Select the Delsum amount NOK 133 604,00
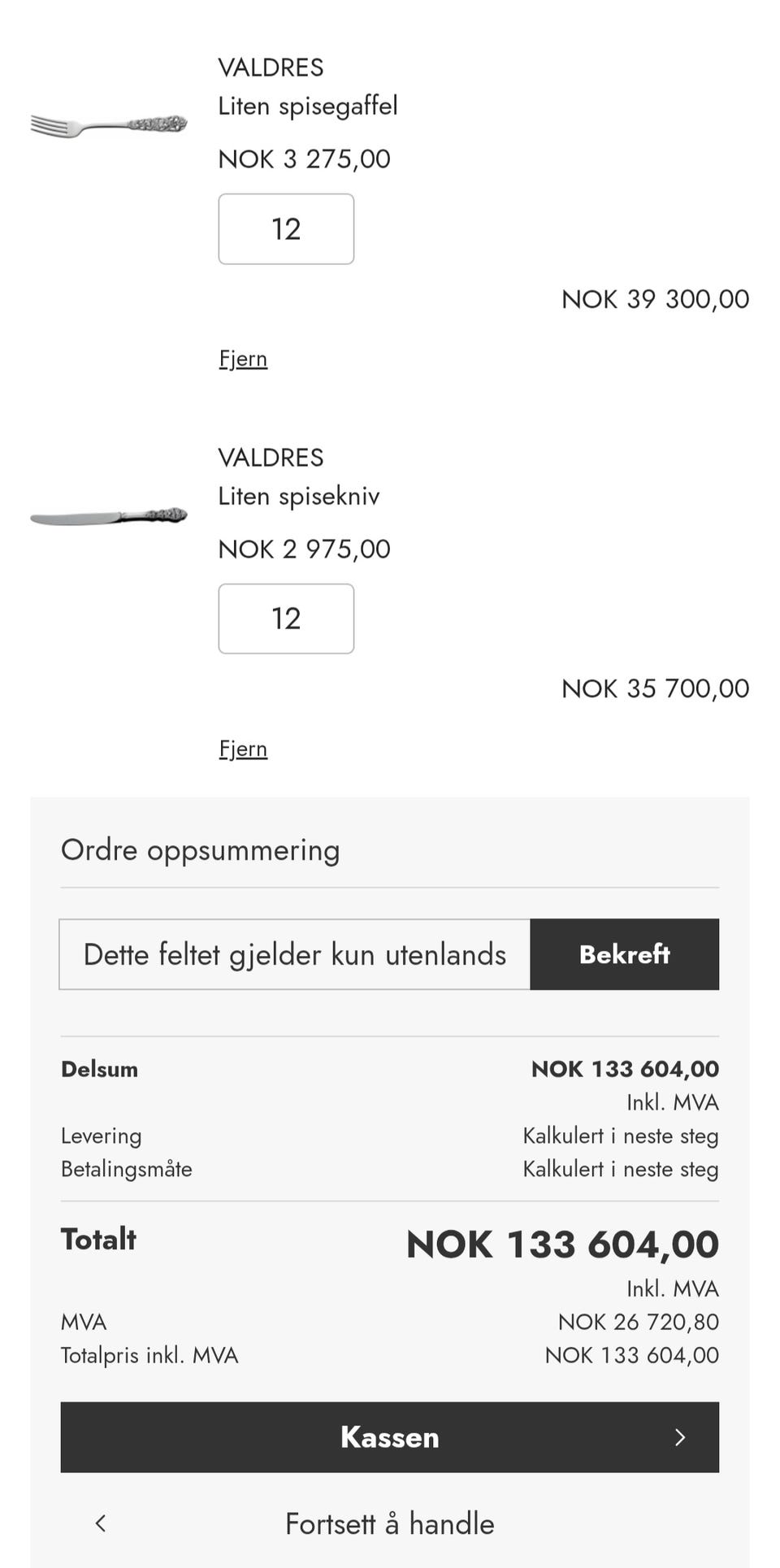Viewport: 780px width, 1568px height. [x=624, y=1069]
